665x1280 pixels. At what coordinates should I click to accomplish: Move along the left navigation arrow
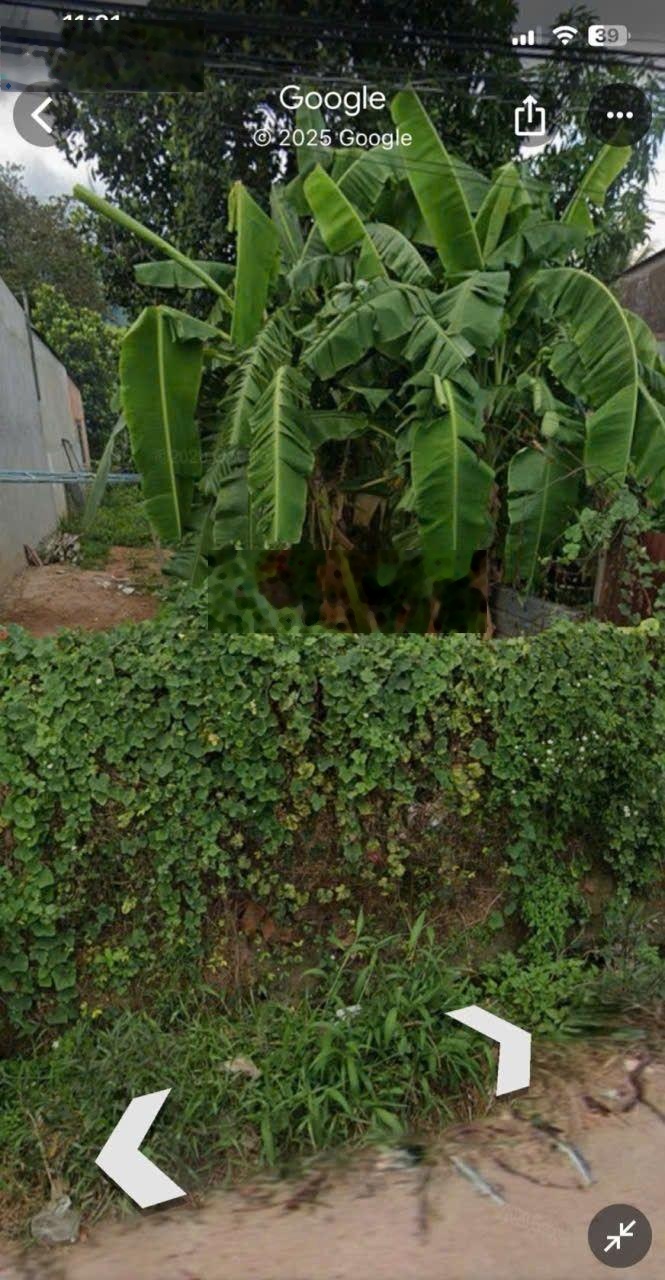[138, 1150]
